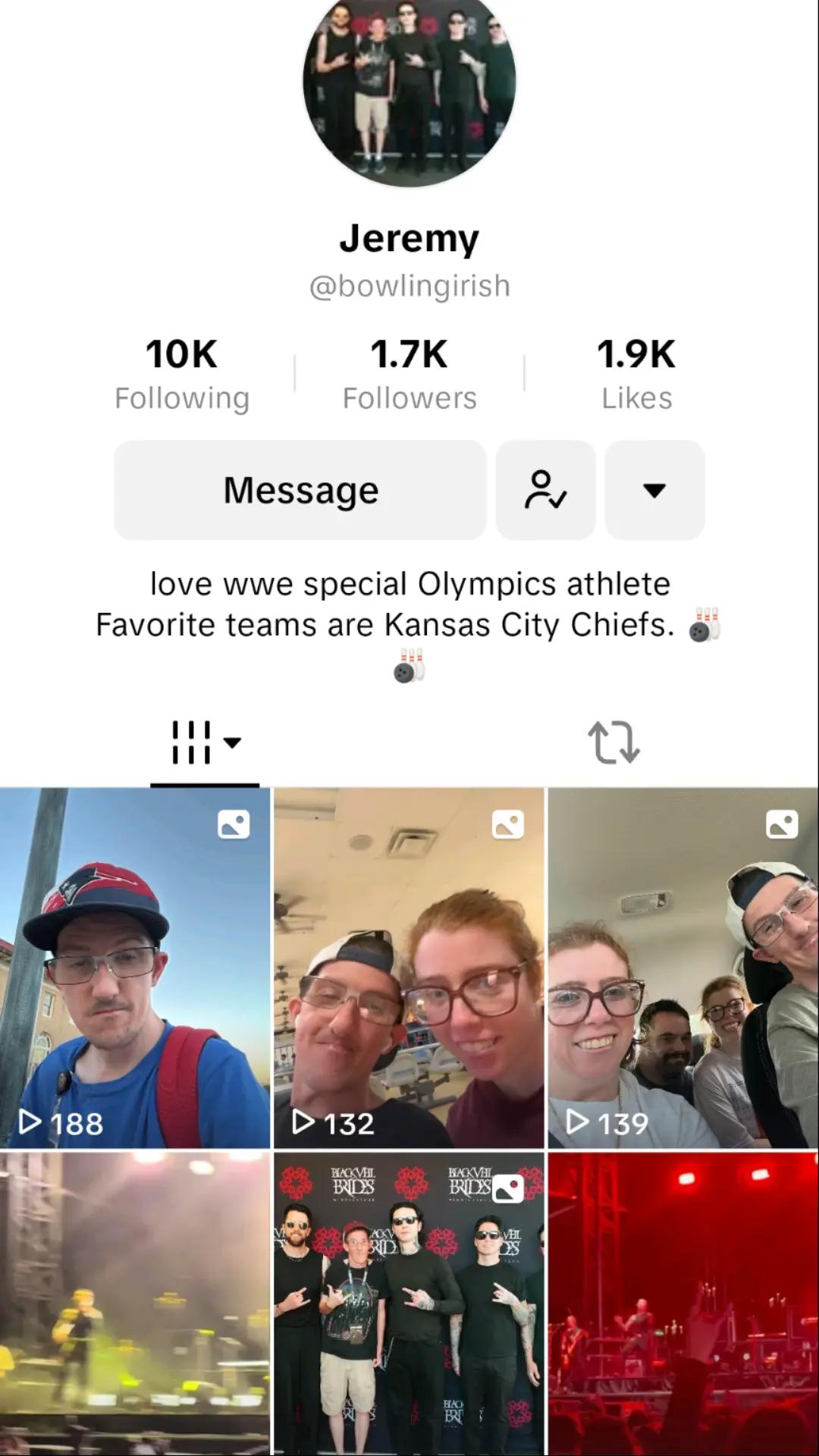
Task: View the 1.7K Followers list
Action: pyautogui.click(x=409, y=374)
